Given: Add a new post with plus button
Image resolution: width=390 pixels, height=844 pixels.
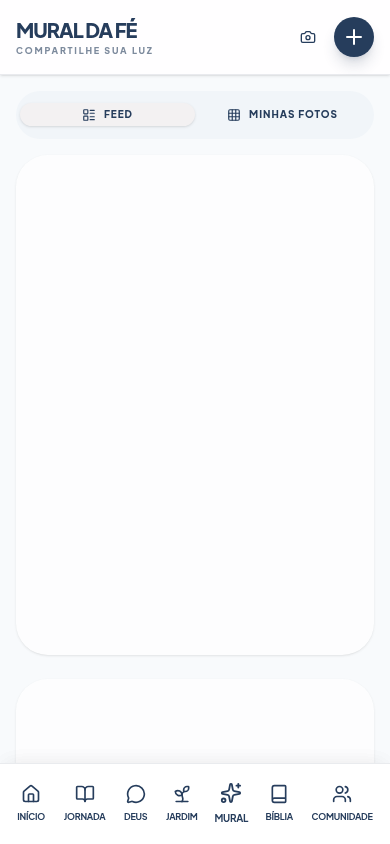Looking at the screenshot, I should [353, 37].
